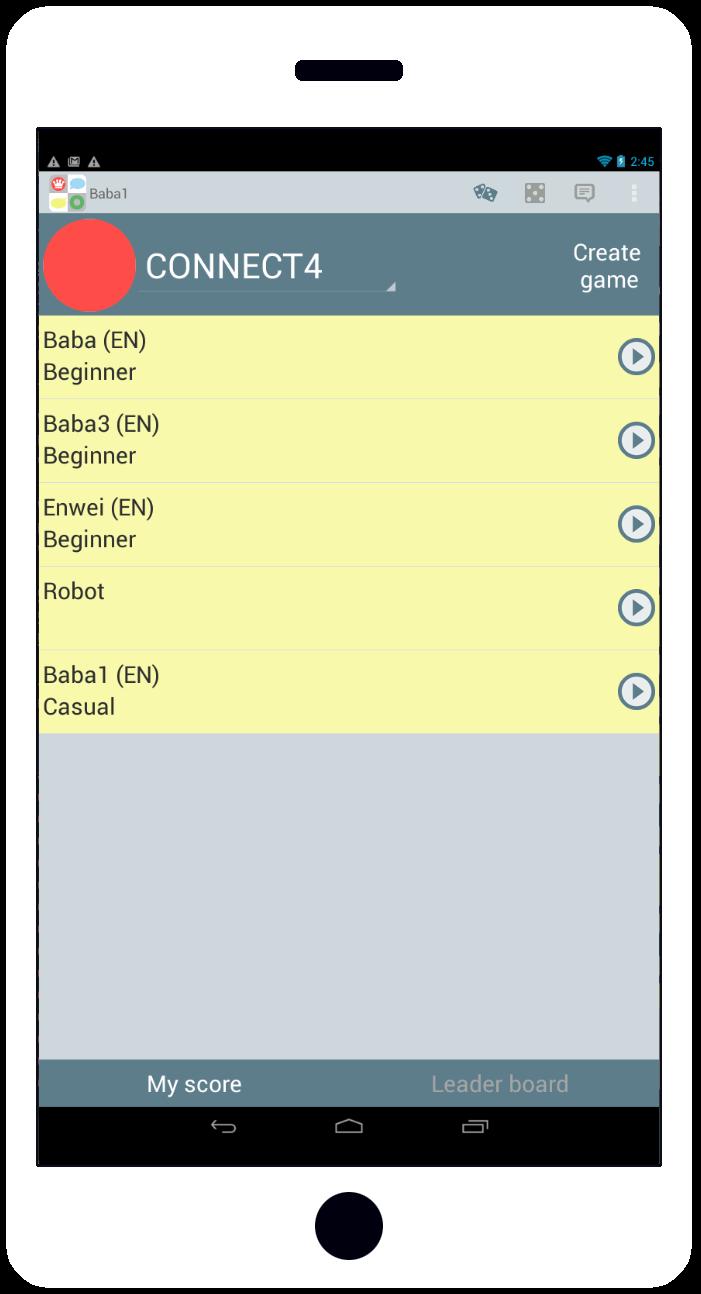Join Baba1 (EN) Casual game

tap(636, 691)
